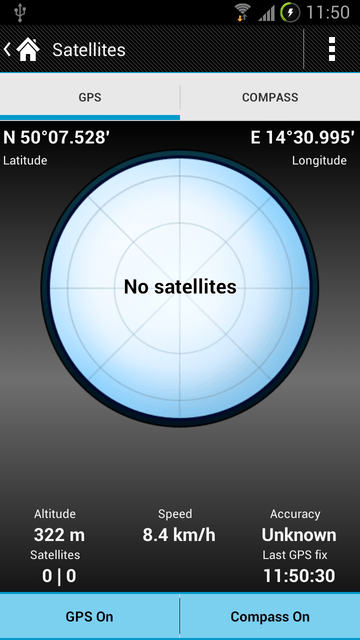Screen dimensions: 360x640
Task: Open the overflow menu
Action: pyautogui.click(x=332, y=49)
